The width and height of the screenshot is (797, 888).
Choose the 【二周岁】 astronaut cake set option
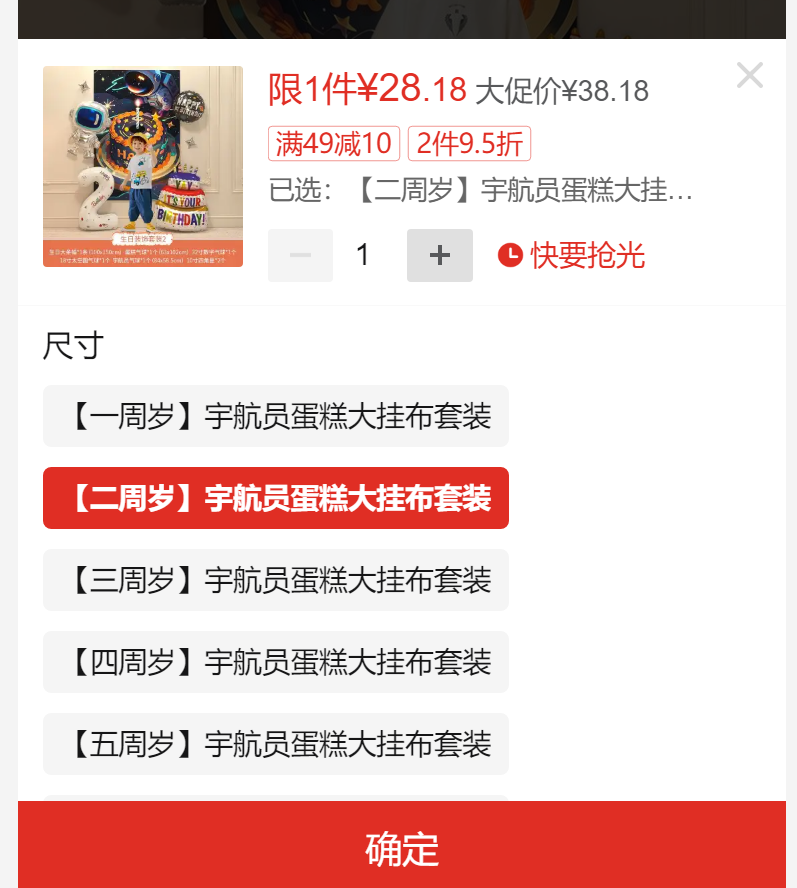(276, 498)
